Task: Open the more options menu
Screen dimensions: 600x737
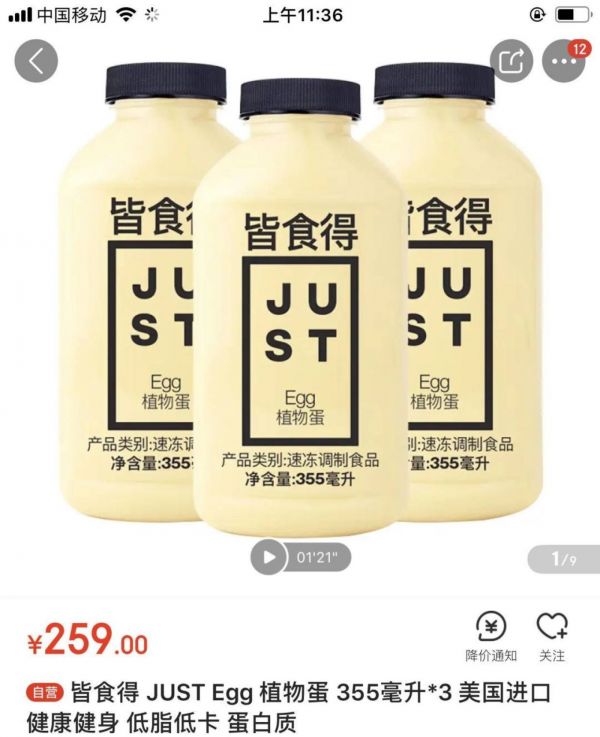Action: click(x=563, y=62)
